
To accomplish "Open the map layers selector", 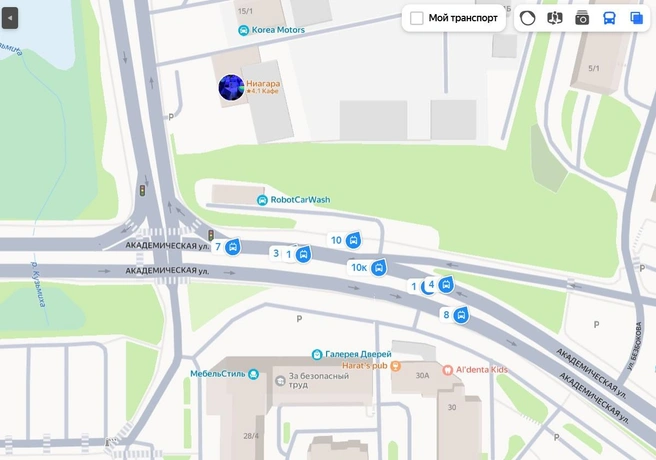I will pos(636,18).
